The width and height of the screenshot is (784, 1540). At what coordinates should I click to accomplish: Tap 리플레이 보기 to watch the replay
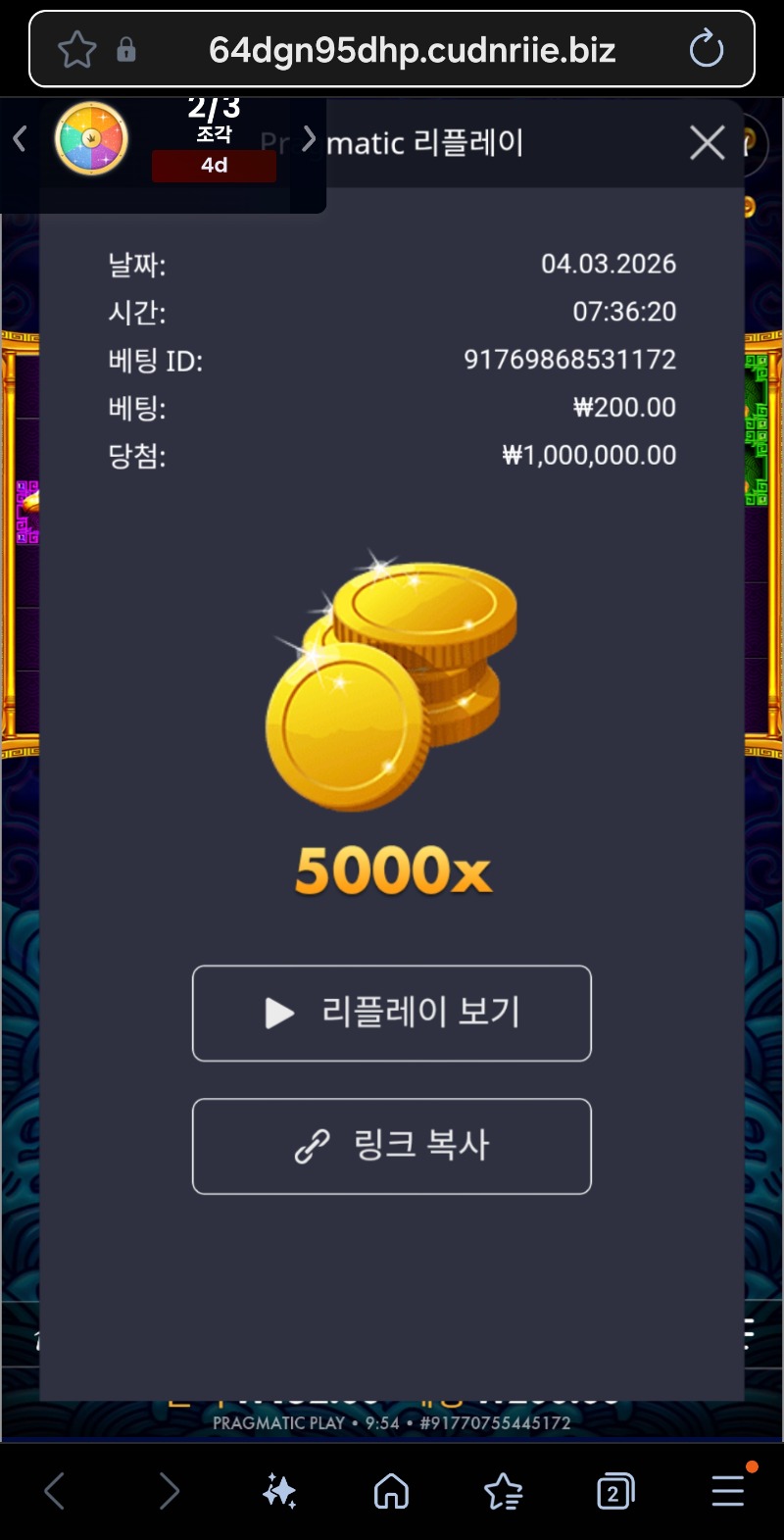[x=392, y=1013]
